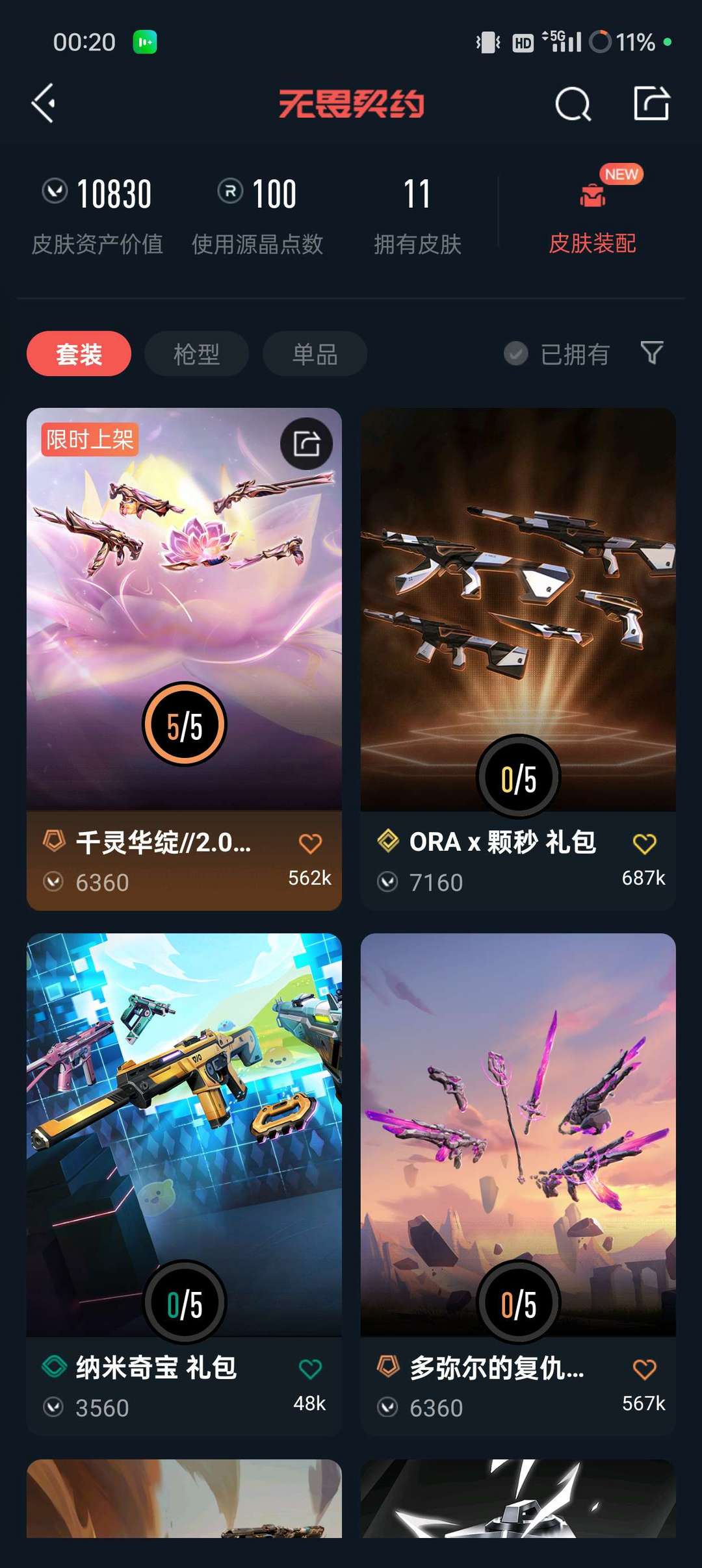Screen dimensions: 702x1568
Task: Open the filter funnel icon
Action: [653, 353]
